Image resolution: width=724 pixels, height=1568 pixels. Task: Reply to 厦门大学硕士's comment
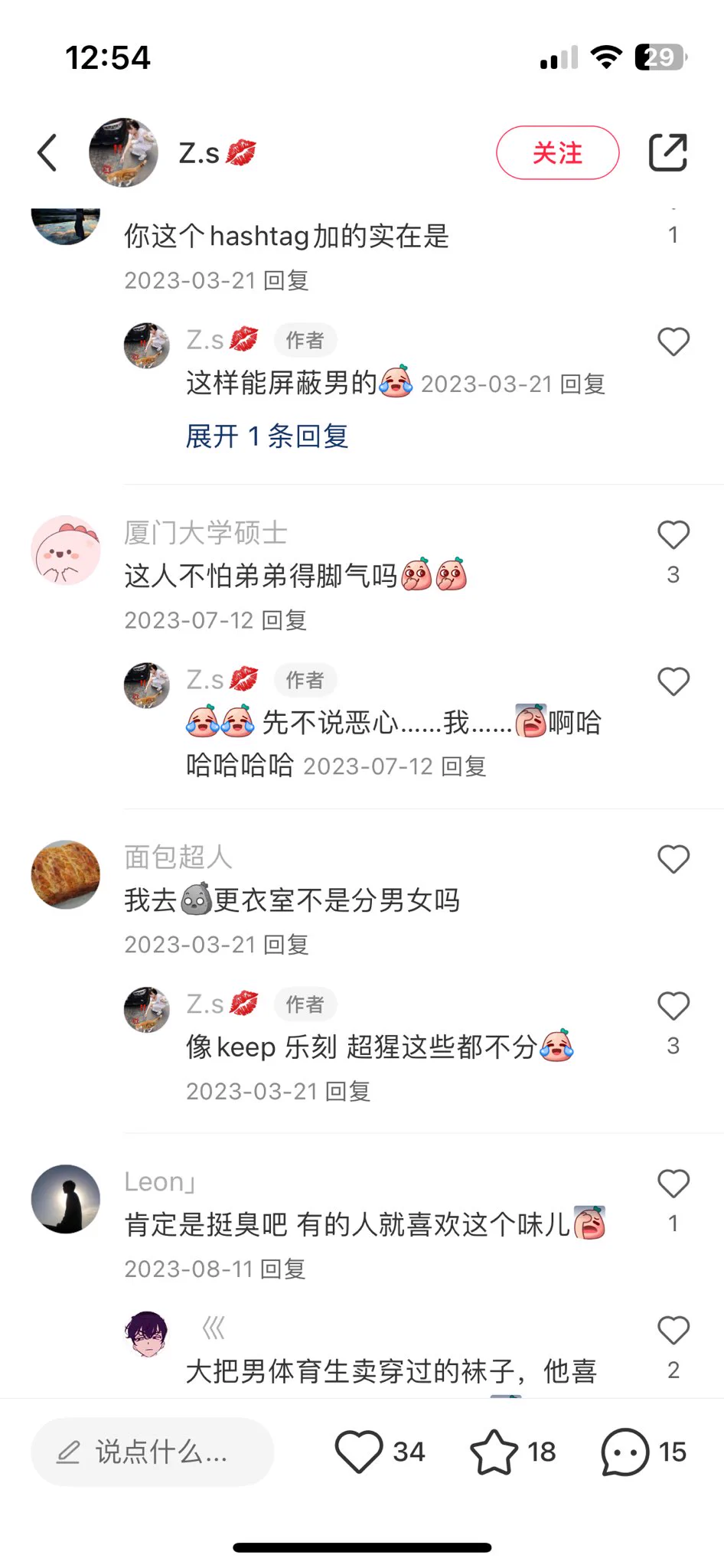[285, 620]
